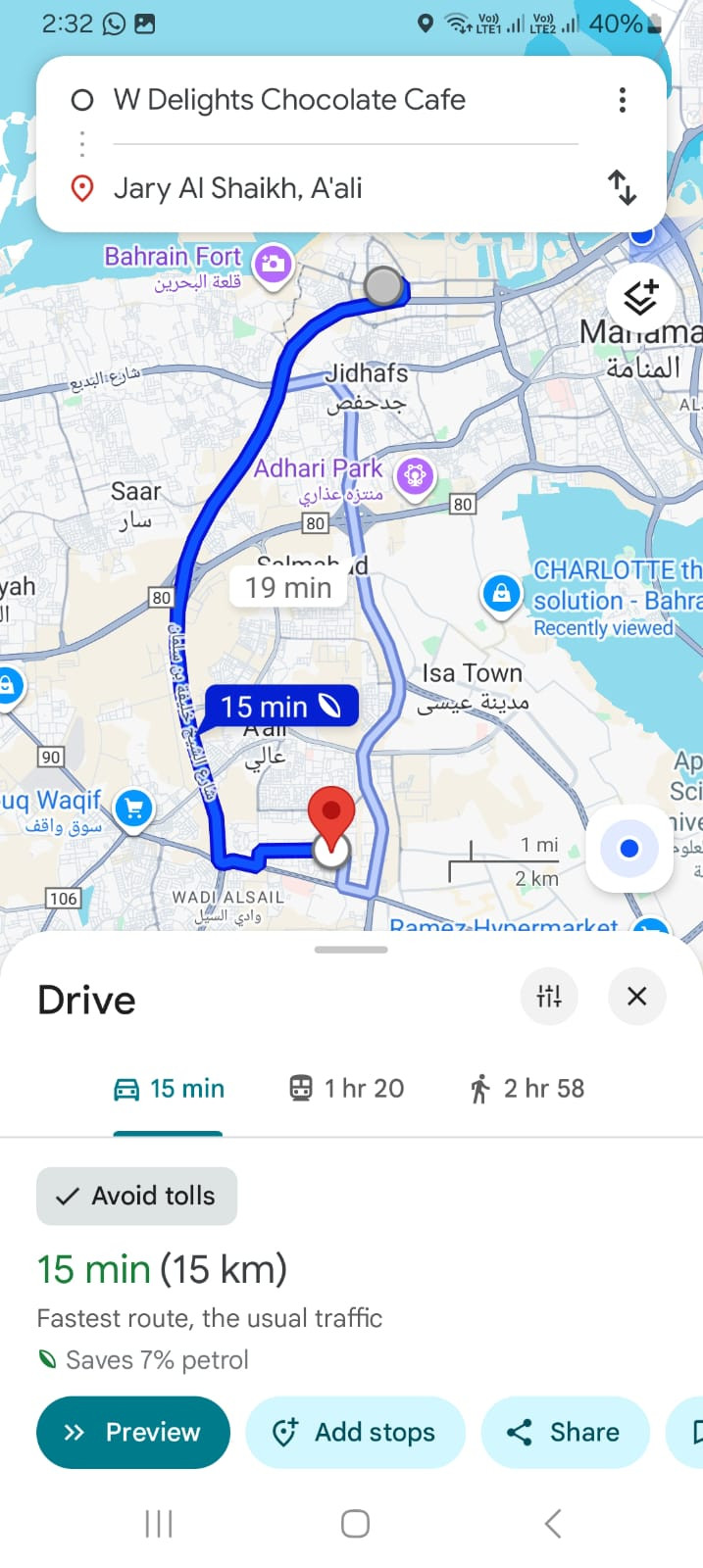Open Adhari Park map pin

(415, 476)
